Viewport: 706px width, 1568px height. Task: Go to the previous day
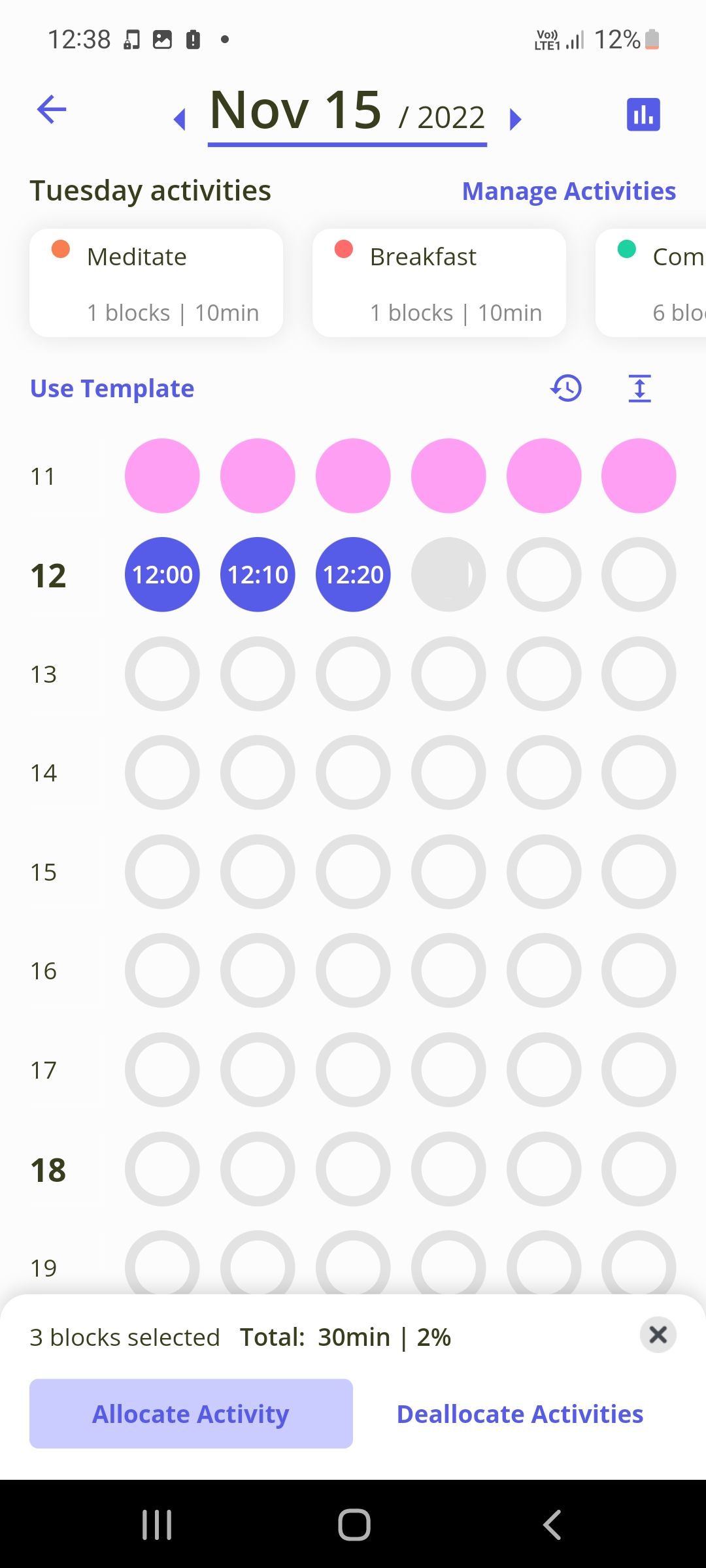(180, 120)
